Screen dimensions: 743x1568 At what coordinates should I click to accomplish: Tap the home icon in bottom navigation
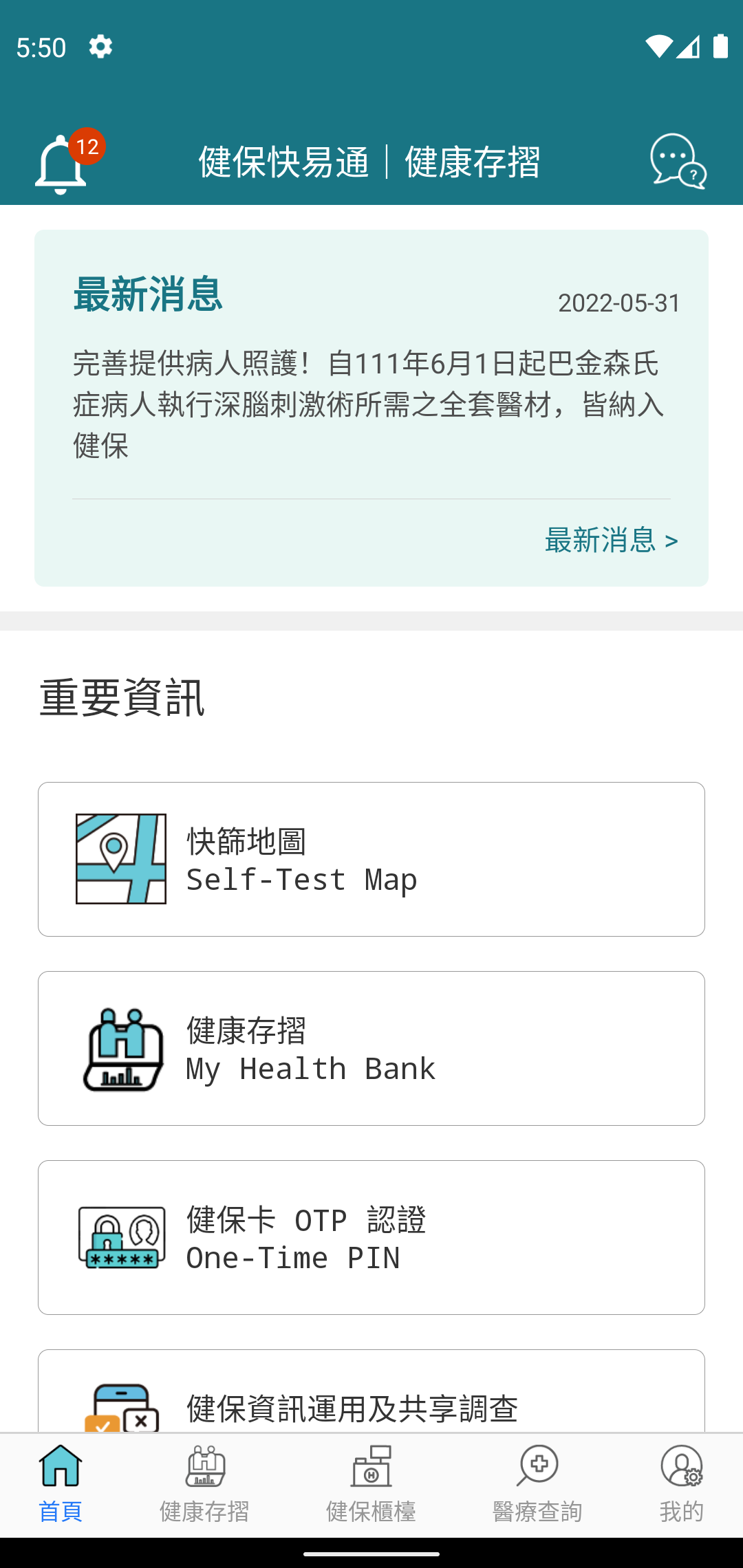(x=61, y=1465)
